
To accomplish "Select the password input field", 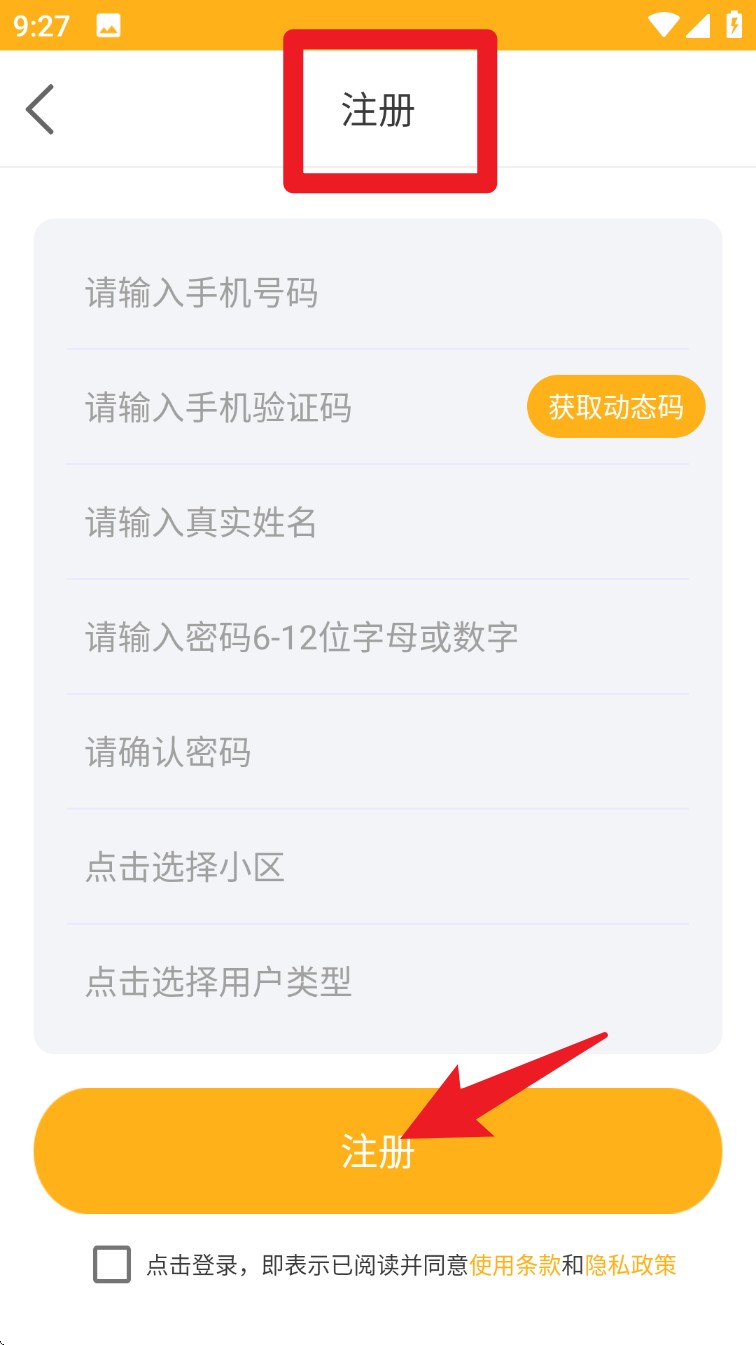I will (x=300, y=637).
